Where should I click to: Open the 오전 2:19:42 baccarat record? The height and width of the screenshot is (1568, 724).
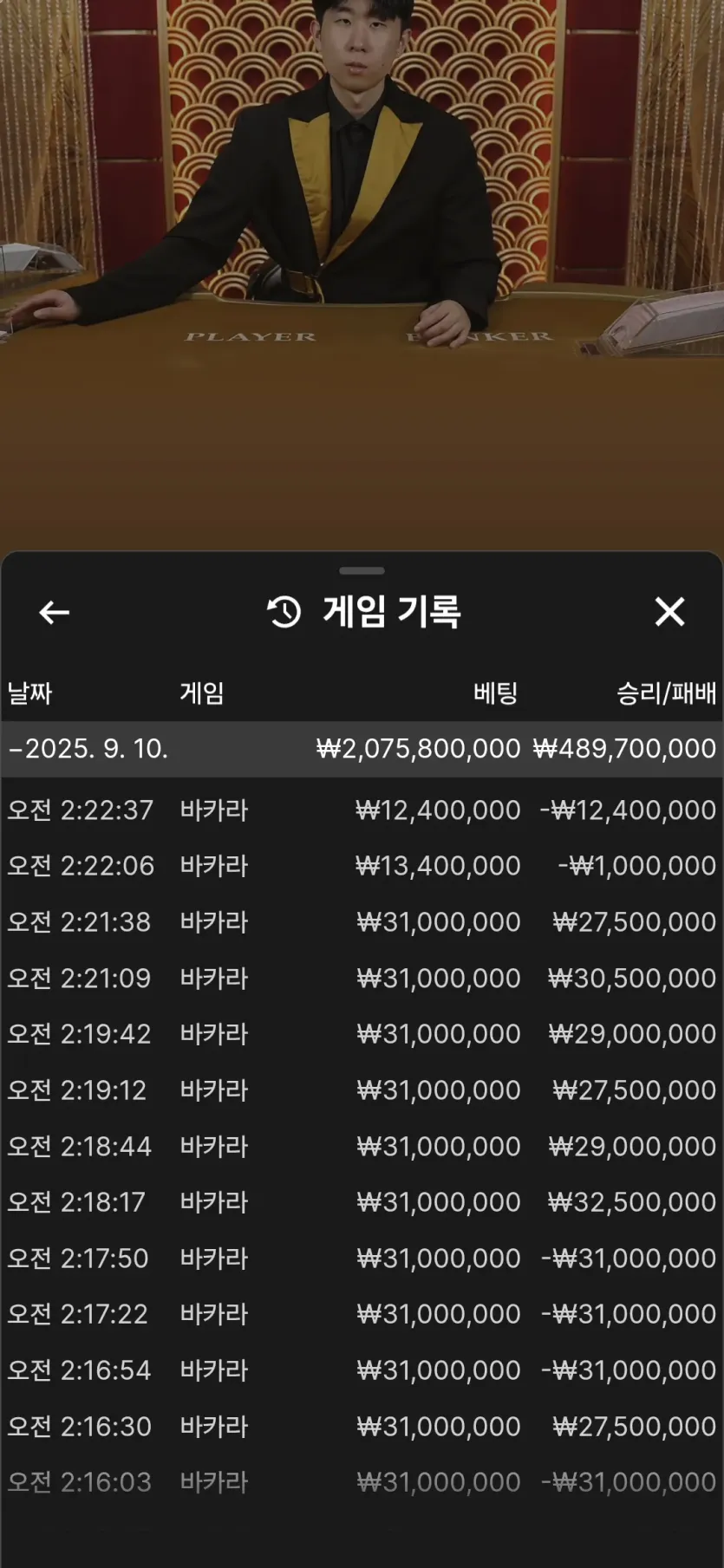(x=362, y=1033)
